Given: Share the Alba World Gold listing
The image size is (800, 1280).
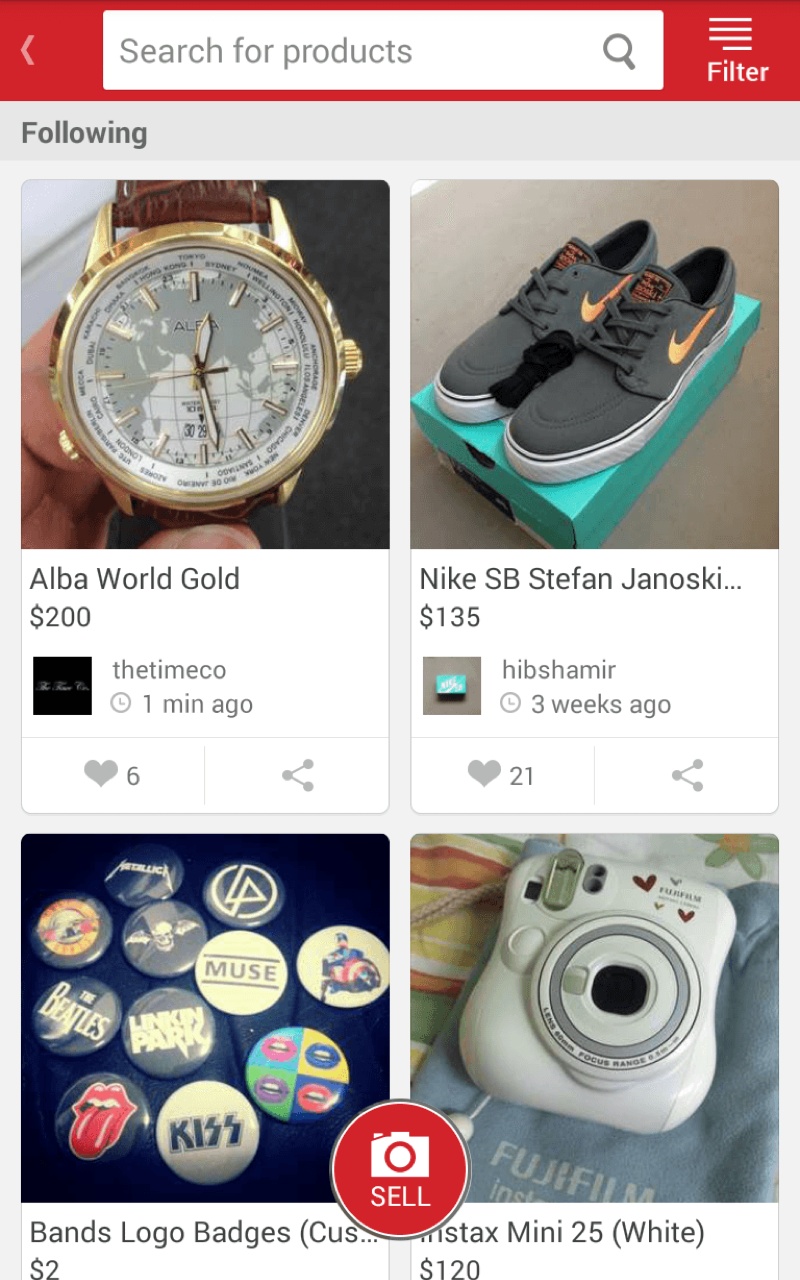Looking at the screenshot, I should [297, 774].
